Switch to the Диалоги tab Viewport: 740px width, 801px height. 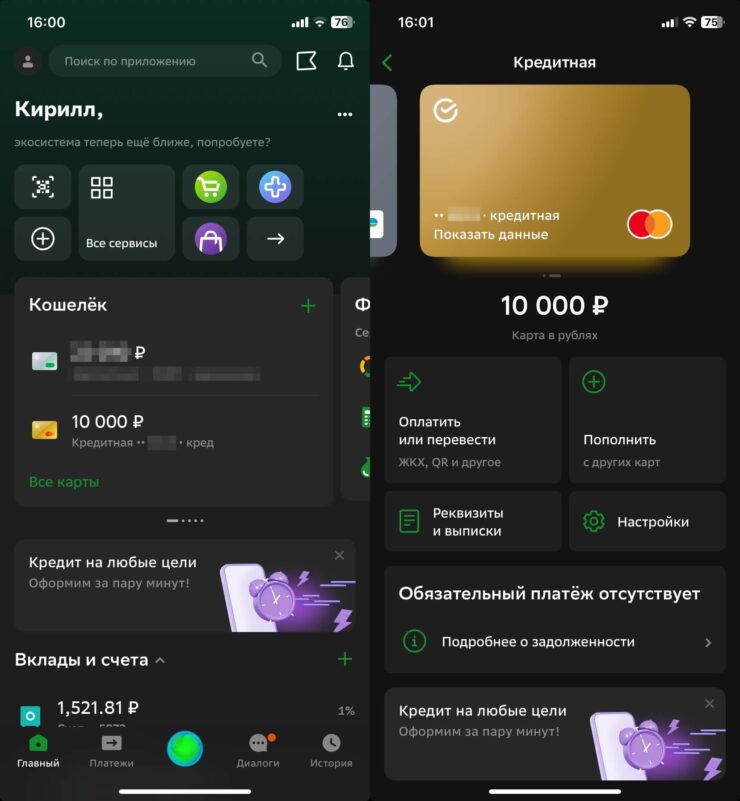258,751
